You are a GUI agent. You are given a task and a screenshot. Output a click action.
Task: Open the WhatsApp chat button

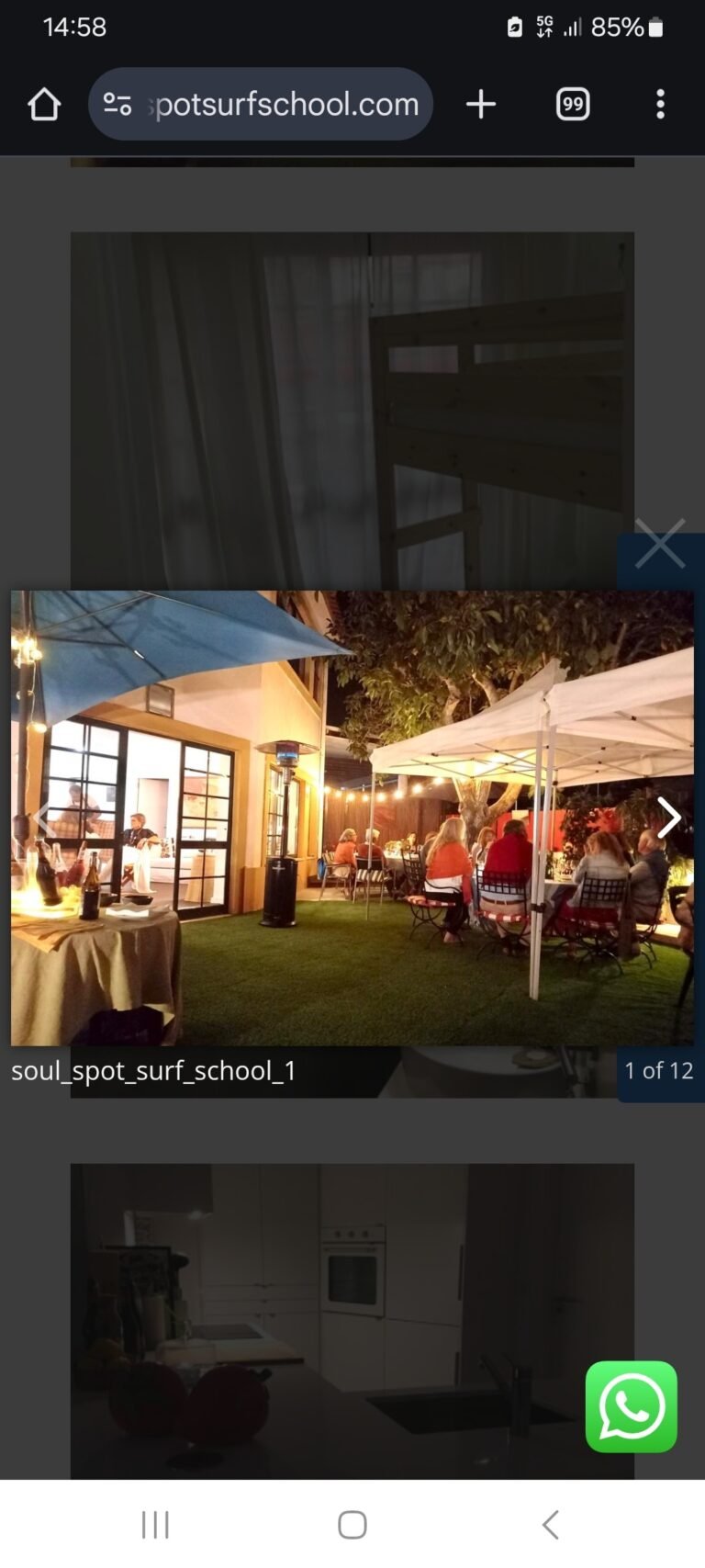[x=631, y=1406]
